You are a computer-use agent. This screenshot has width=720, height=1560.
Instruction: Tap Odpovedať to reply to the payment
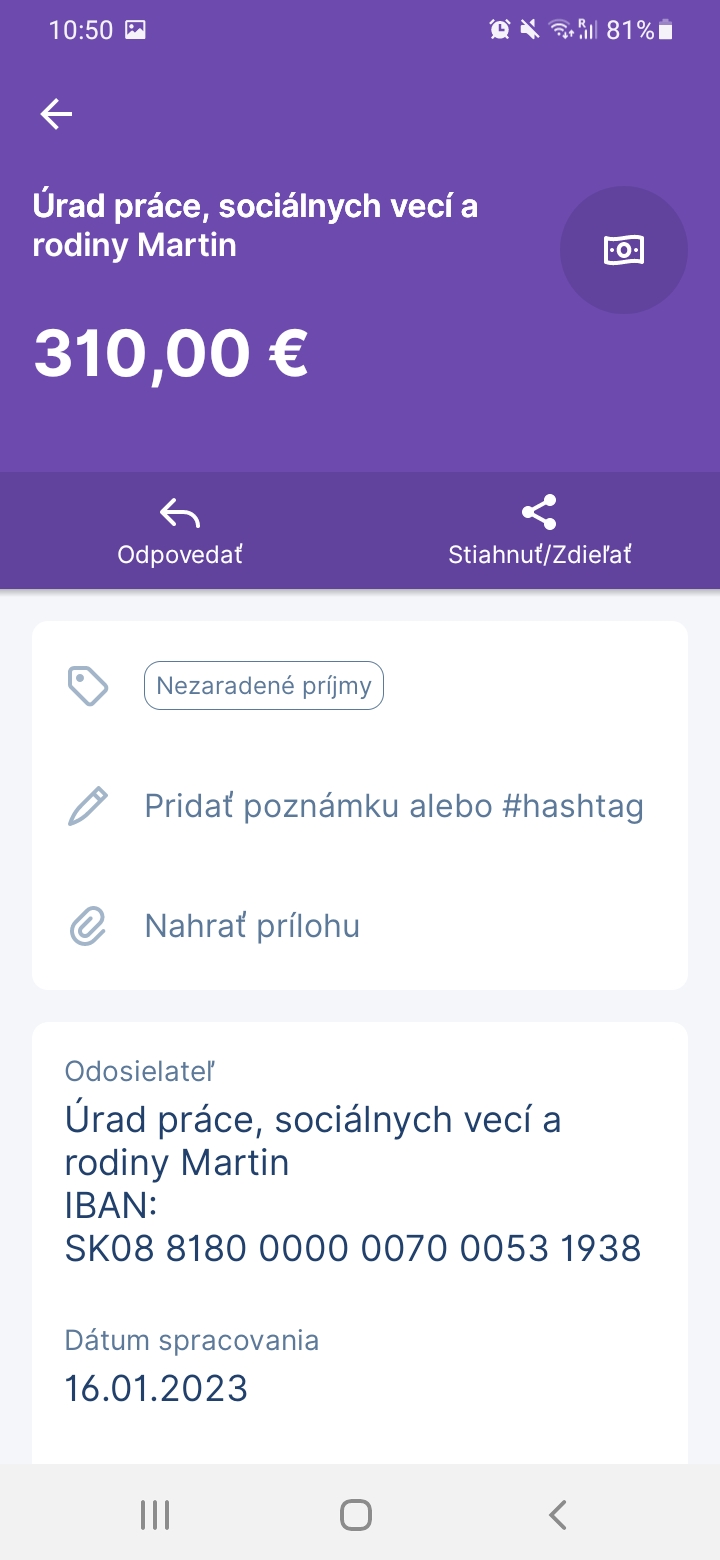click(180, 531)
